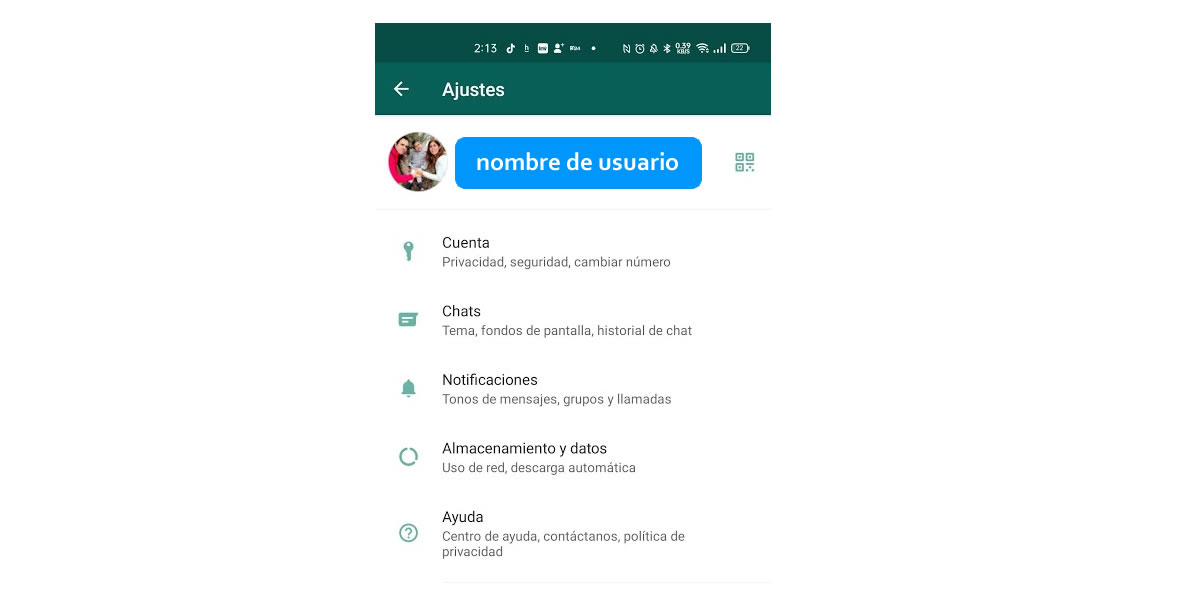Viewport: 1200px width, 600px height.
Task: Open the QR code icon
Action: [744, 162]
